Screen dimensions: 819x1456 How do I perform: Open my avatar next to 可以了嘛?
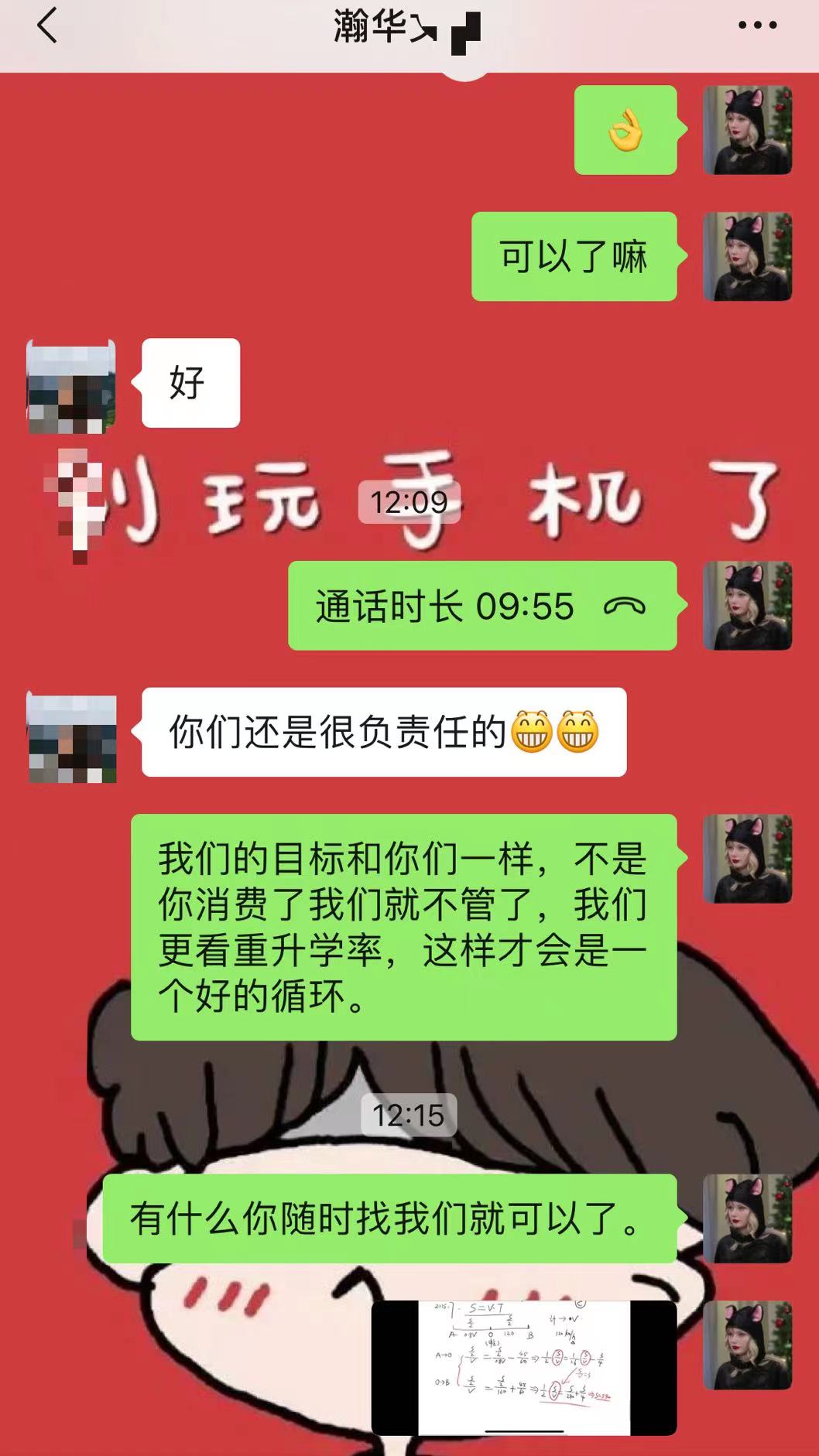point(747,257)
